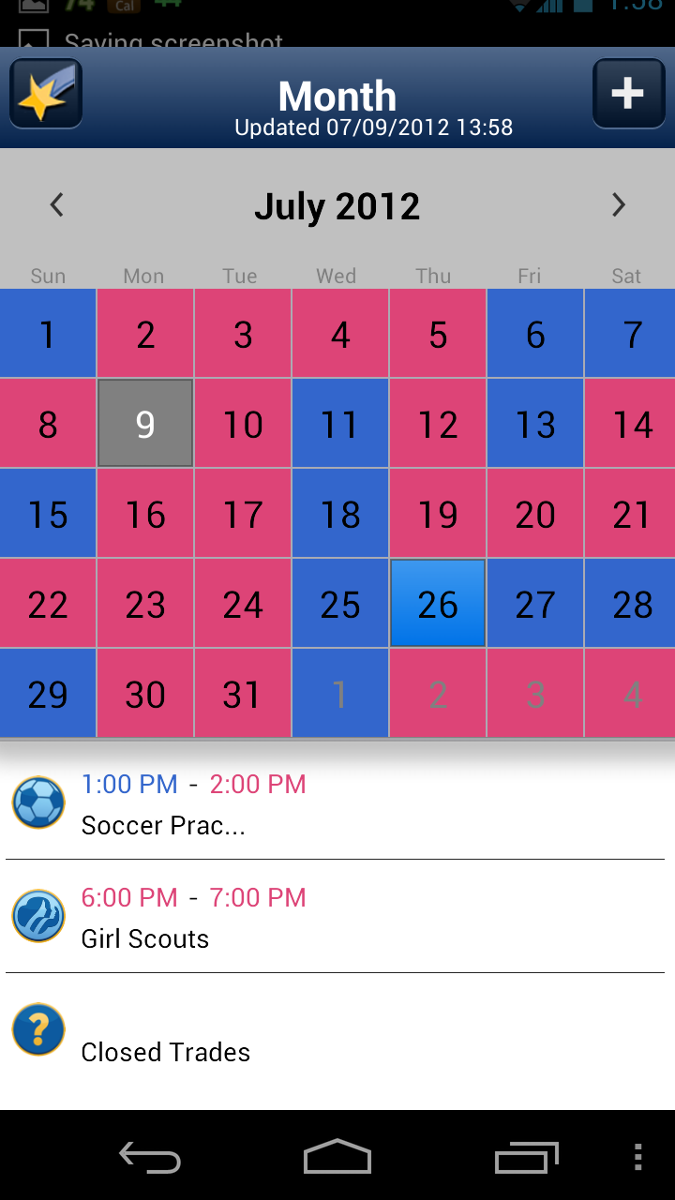Add a new event with plus button

click(629, 93)
